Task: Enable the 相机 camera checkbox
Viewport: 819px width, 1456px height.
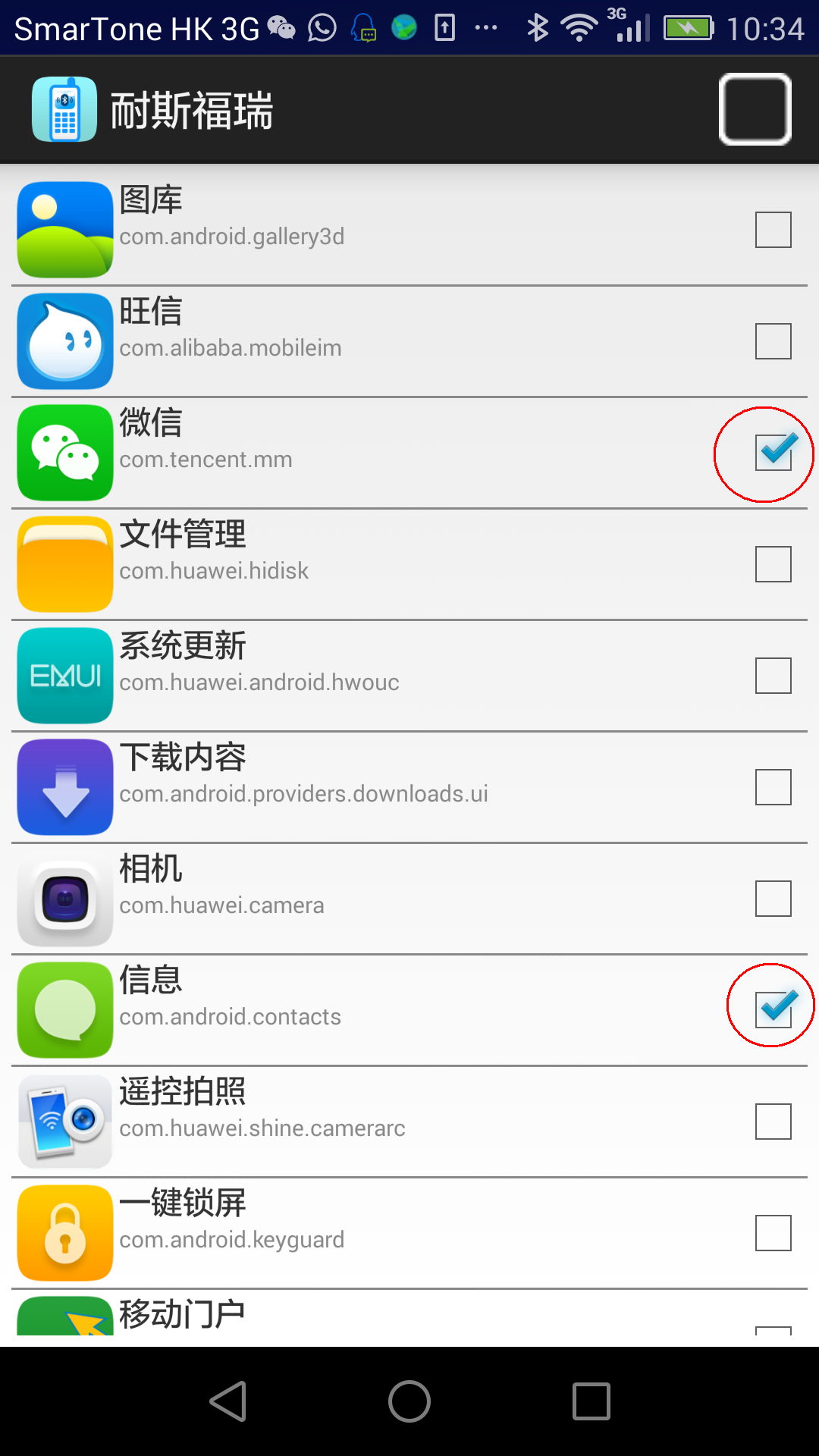Action: pyautogui.click(x=773, y=899)
